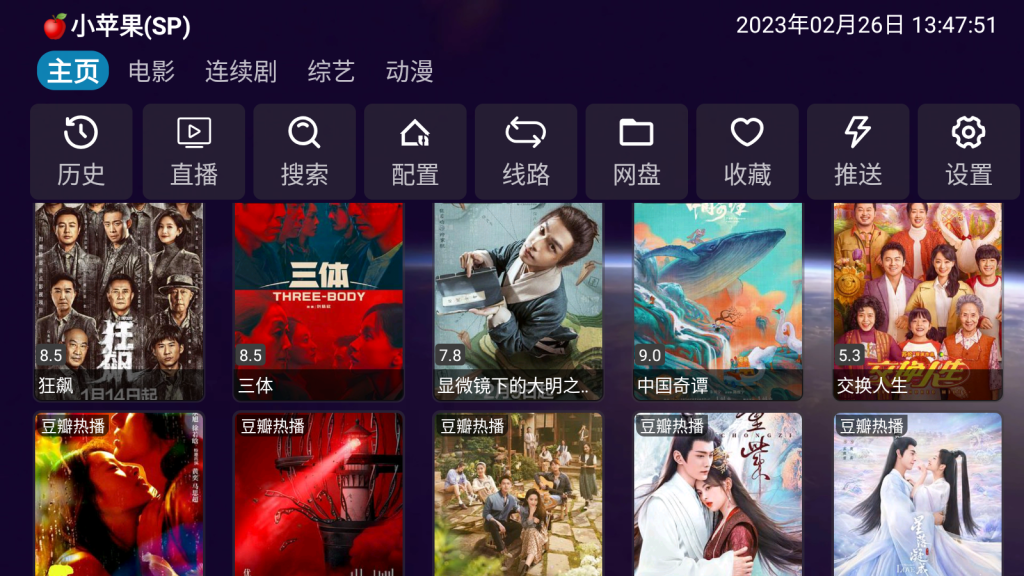Tap the 搜索 search button
This screenshot has width=1024, height=576.
coord(304,152)
